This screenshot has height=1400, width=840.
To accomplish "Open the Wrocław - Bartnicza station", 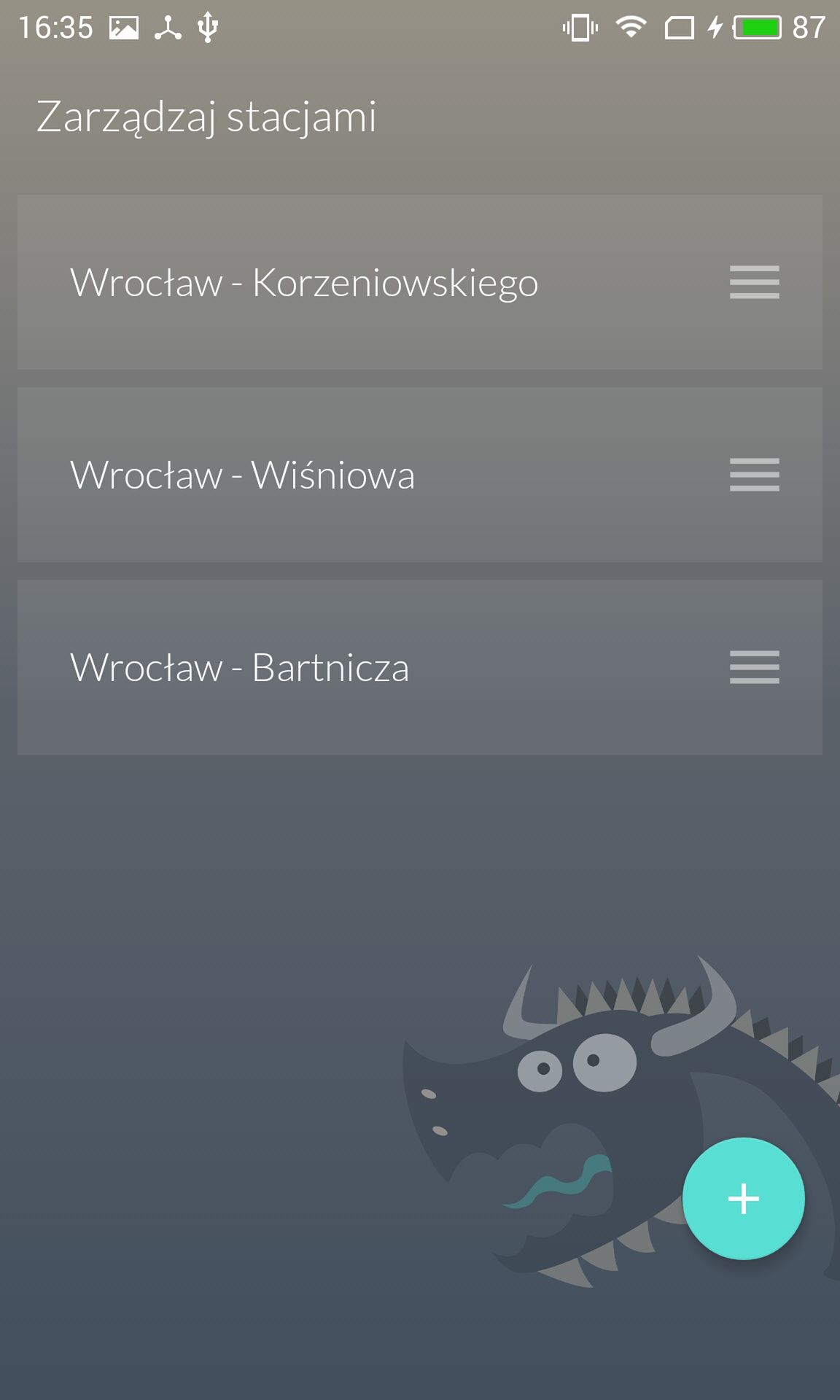I will 420,667.
